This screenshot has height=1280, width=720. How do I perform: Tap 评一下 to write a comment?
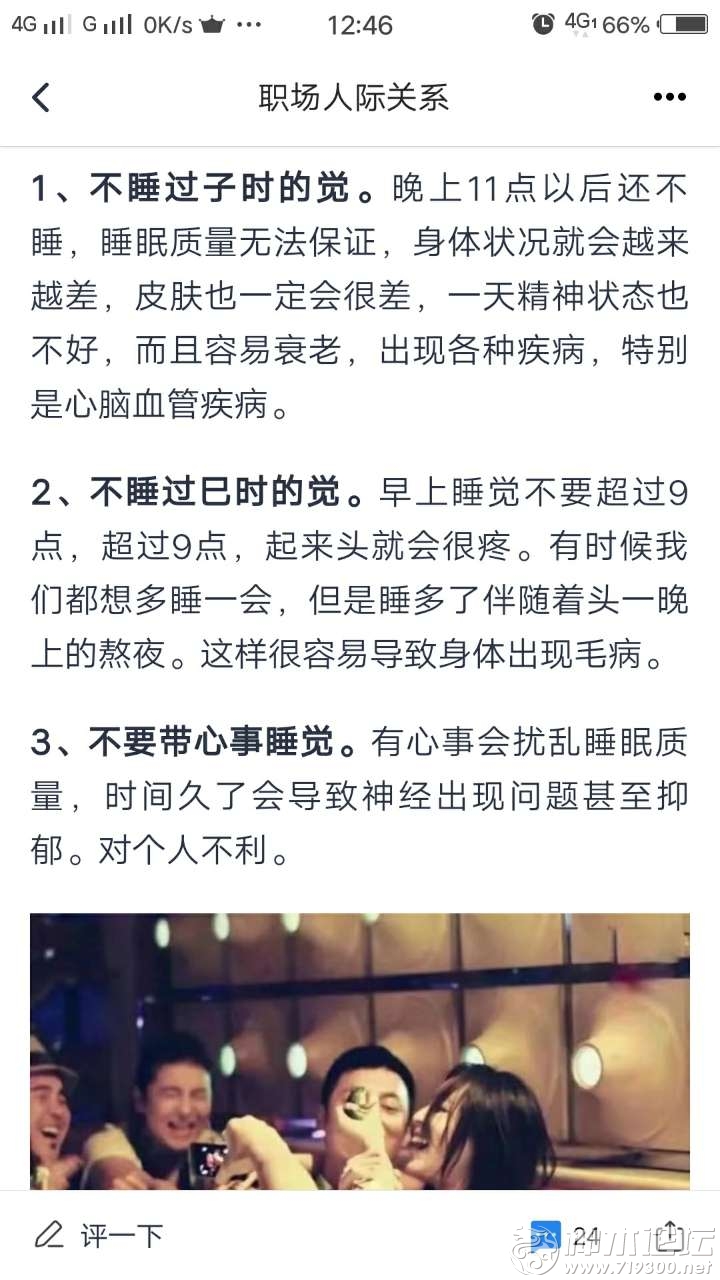pos(98,1236)
